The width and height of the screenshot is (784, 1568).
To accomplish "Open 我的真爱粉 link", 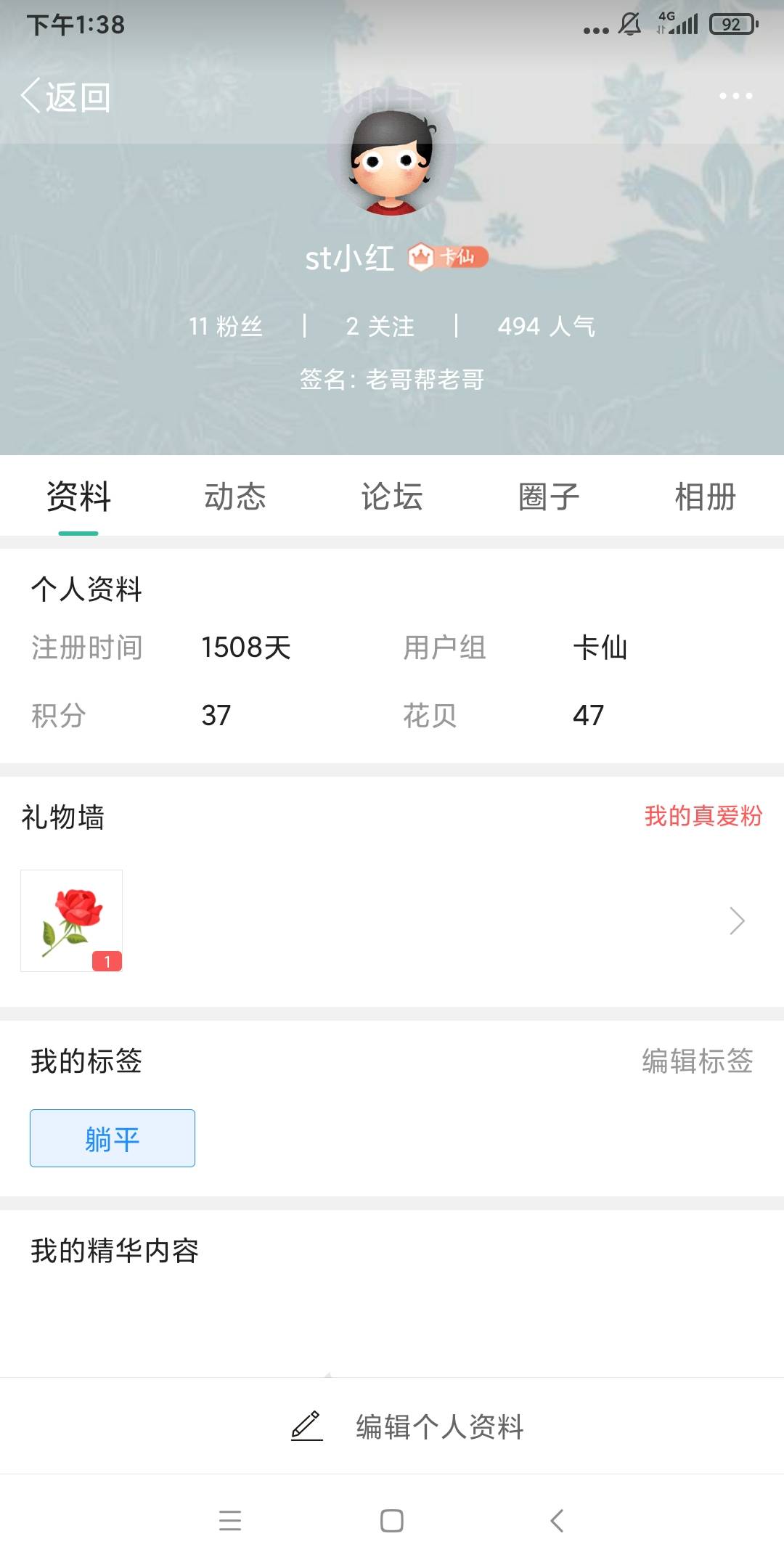I will (703, 816).
